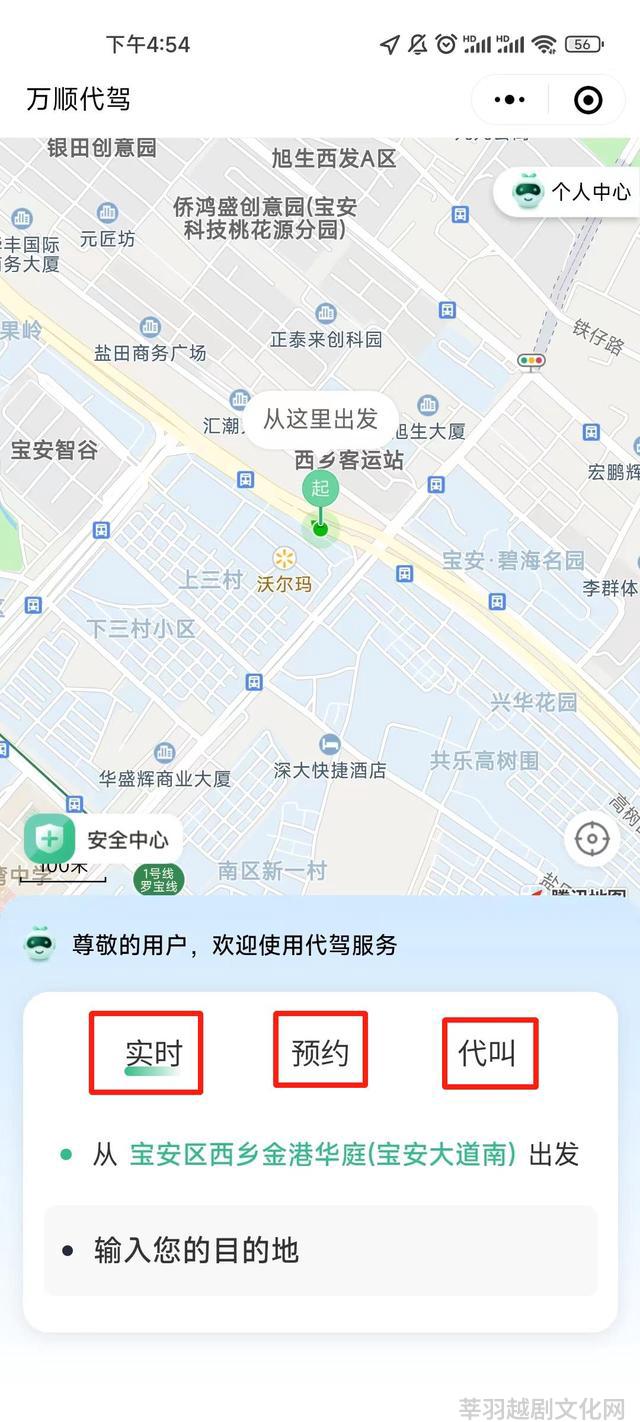The image size is (640, 1422).
Task: Switch to the 代叫 tab
Action: point(487,1053)
